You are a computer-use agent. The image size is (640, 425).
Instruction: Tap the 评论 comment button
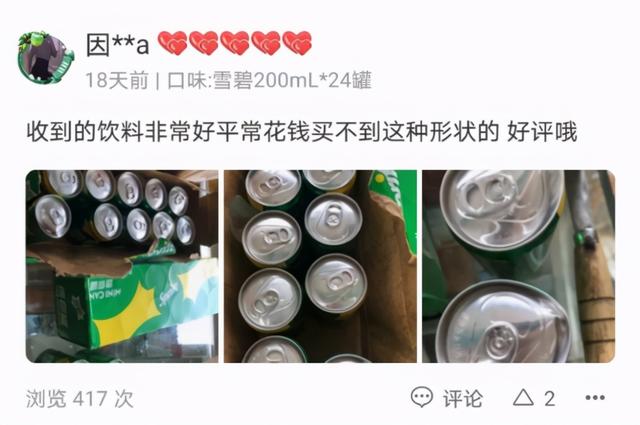click(449, 398)
